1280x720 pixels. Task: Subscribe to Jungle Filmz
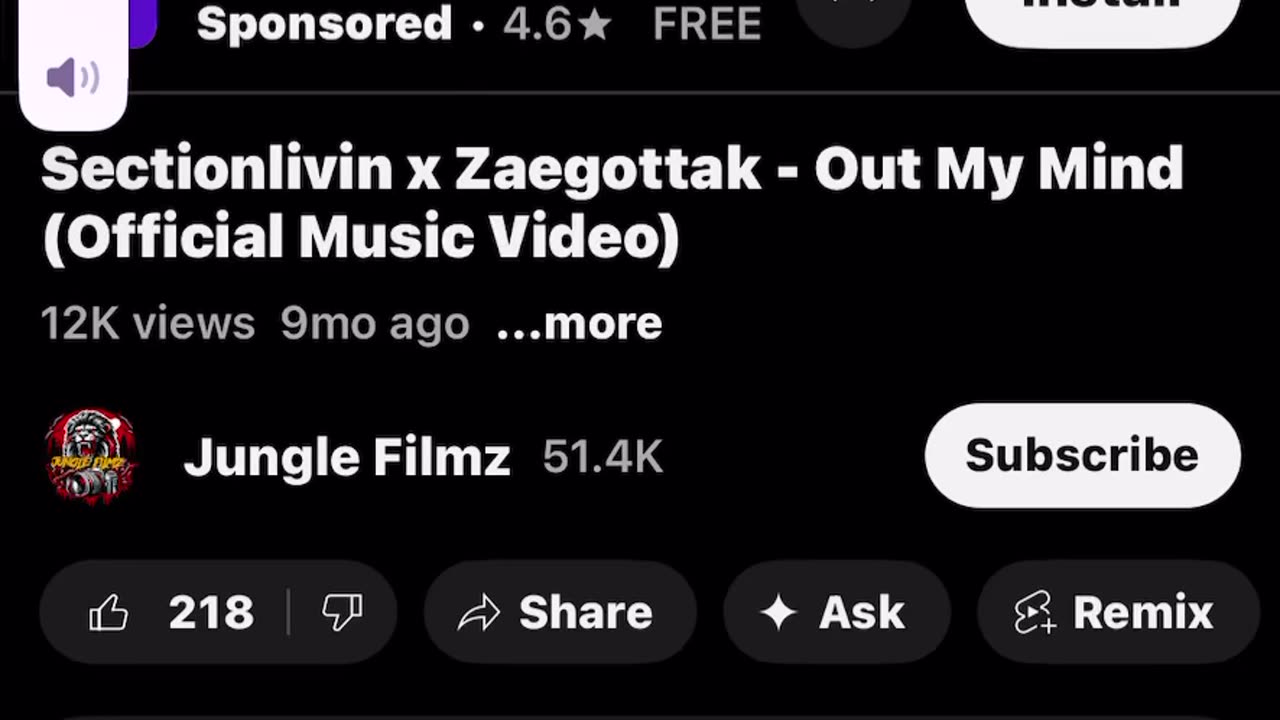click(x=1082, y=456)
